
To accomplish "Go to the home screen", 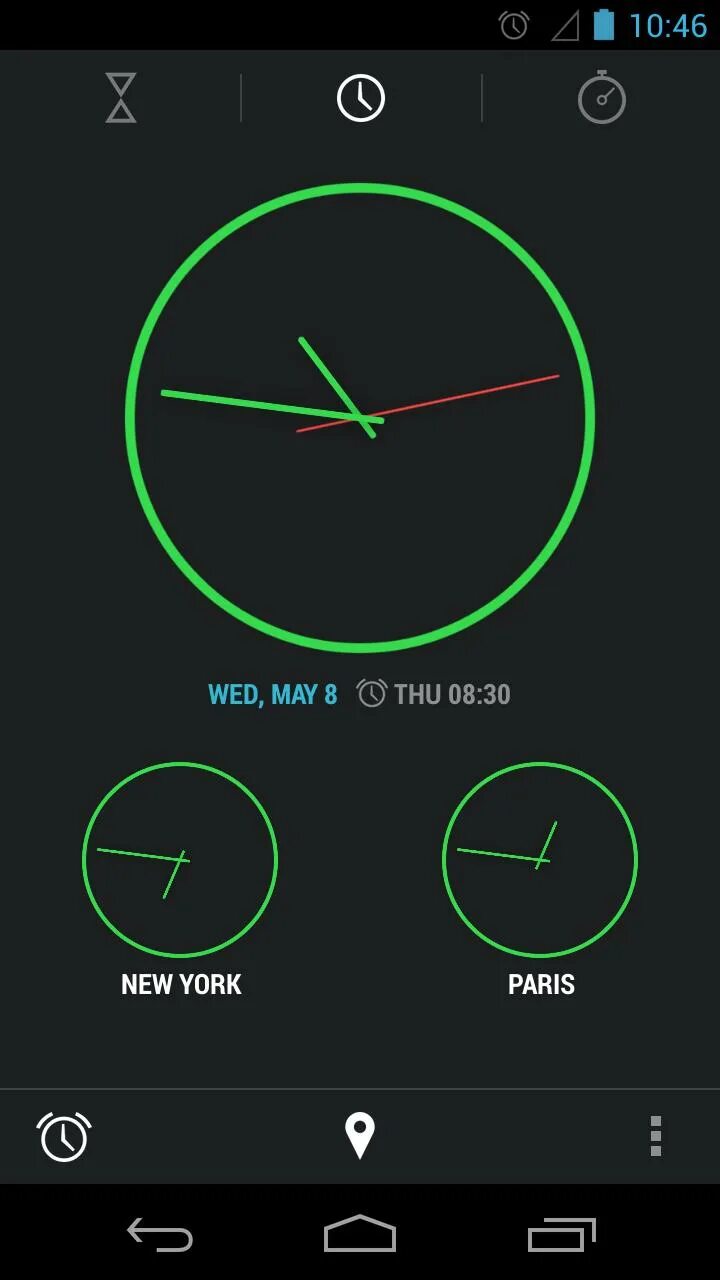I will click(x=360, y=1233).
